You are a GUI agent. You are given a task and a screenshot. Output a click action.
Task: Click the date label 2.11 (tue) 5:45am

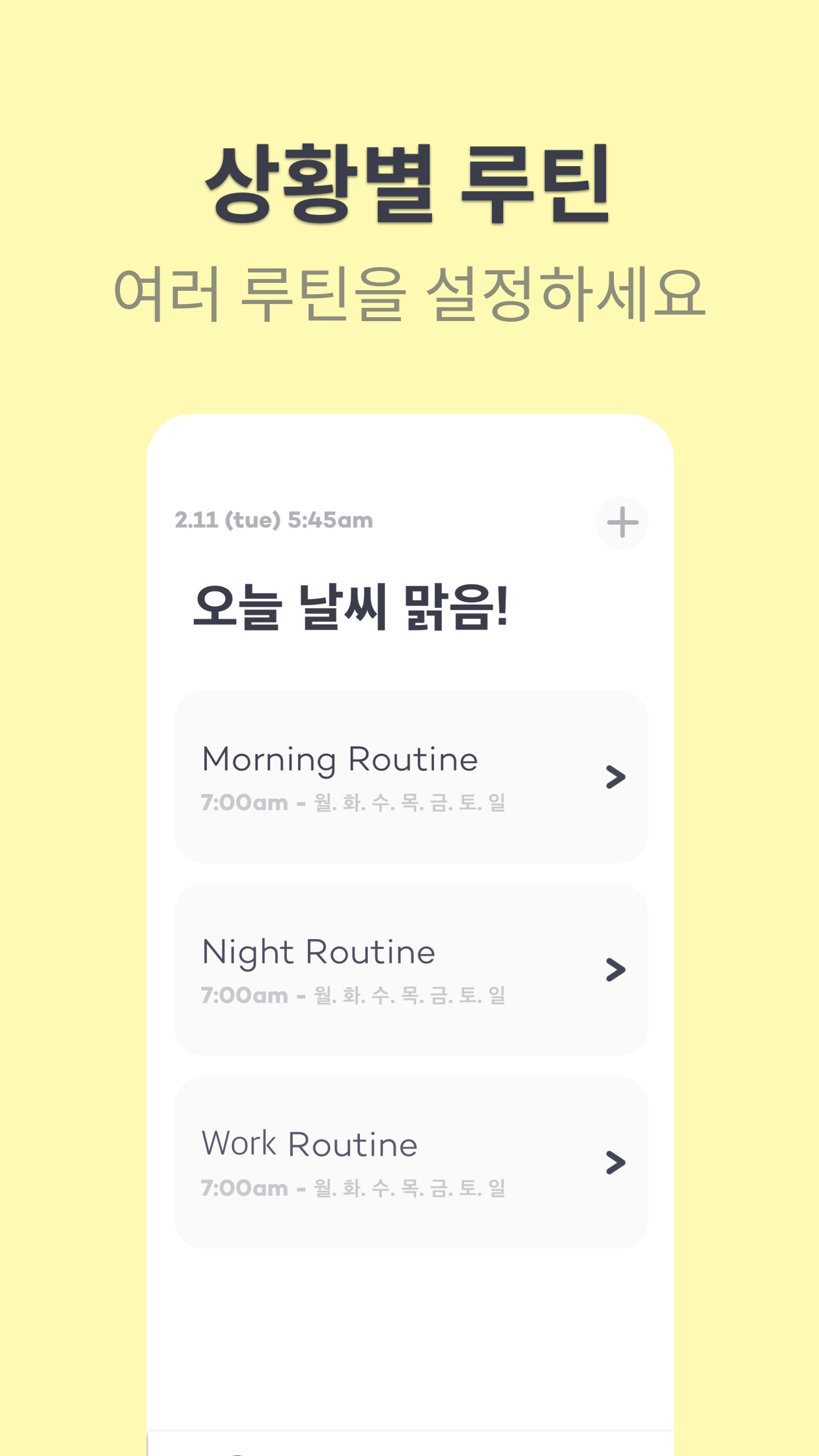(274, 520)
